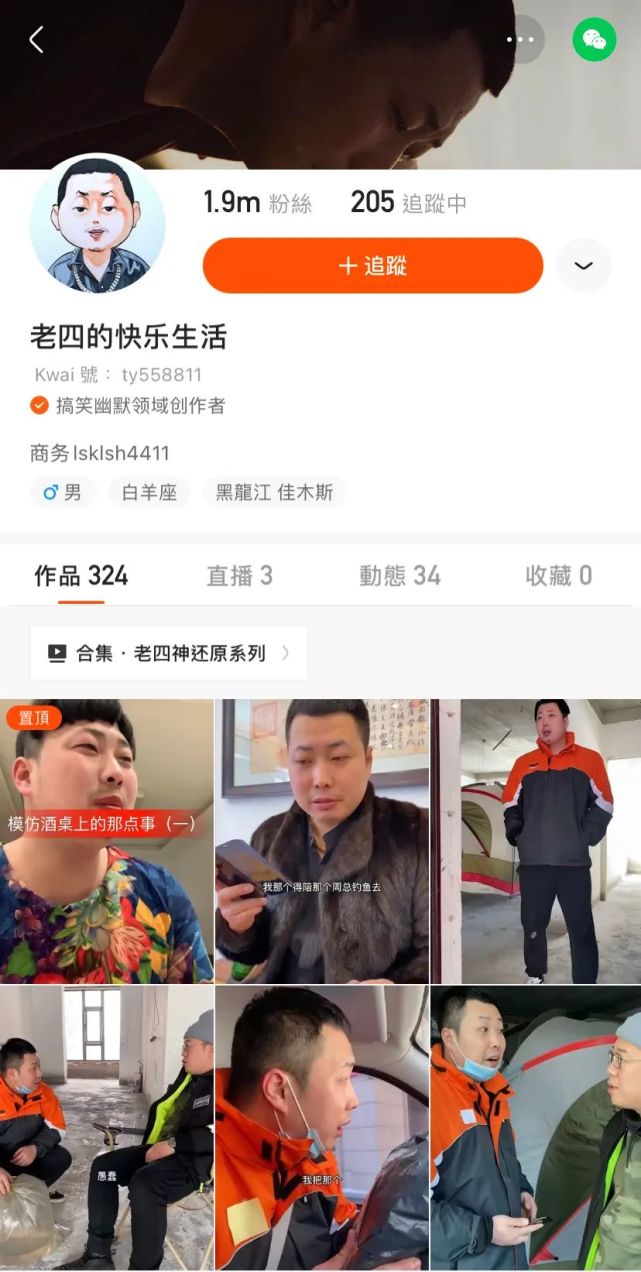
Task: Switch to the 動態 34 tab
Action: coord(400,575)
